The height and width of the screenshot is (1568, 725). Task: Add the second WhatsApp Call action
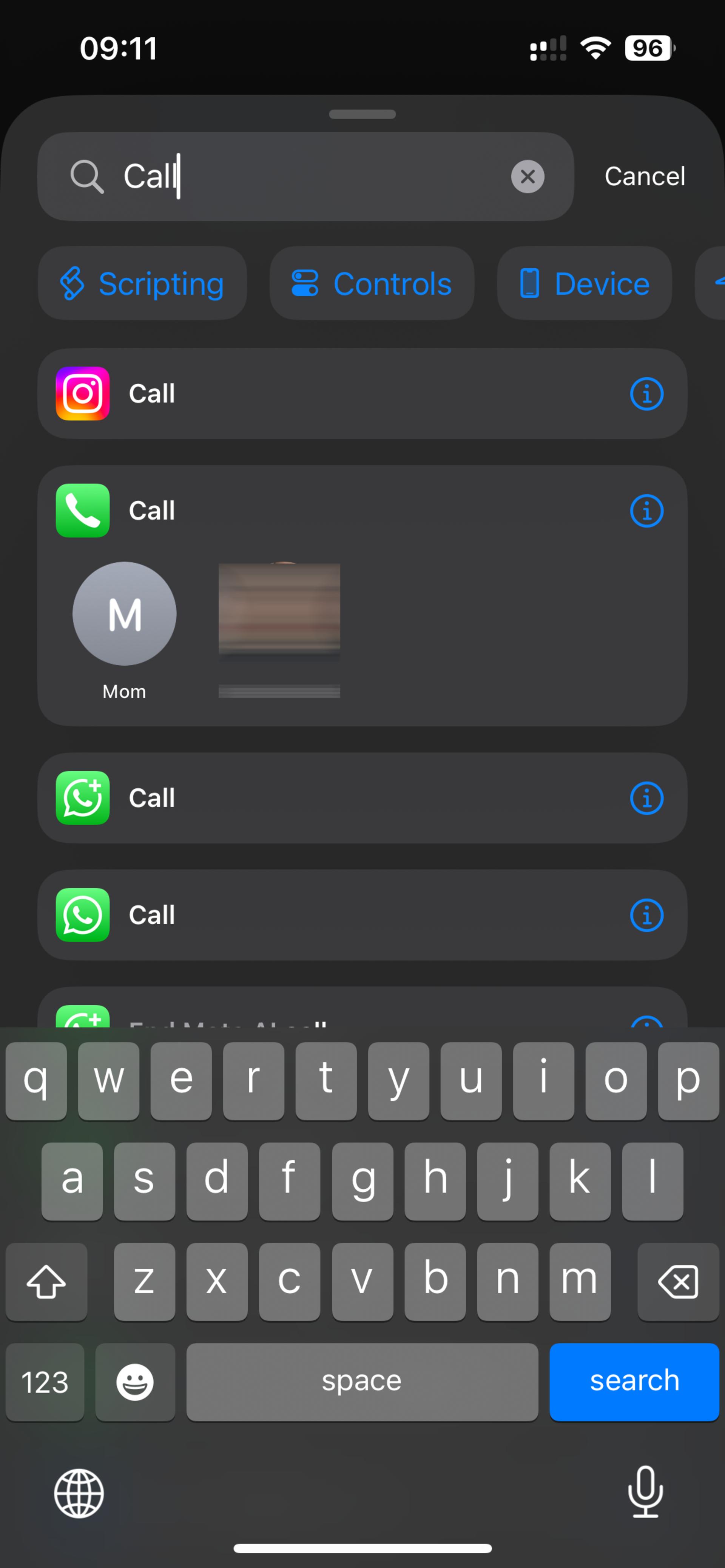362,915
